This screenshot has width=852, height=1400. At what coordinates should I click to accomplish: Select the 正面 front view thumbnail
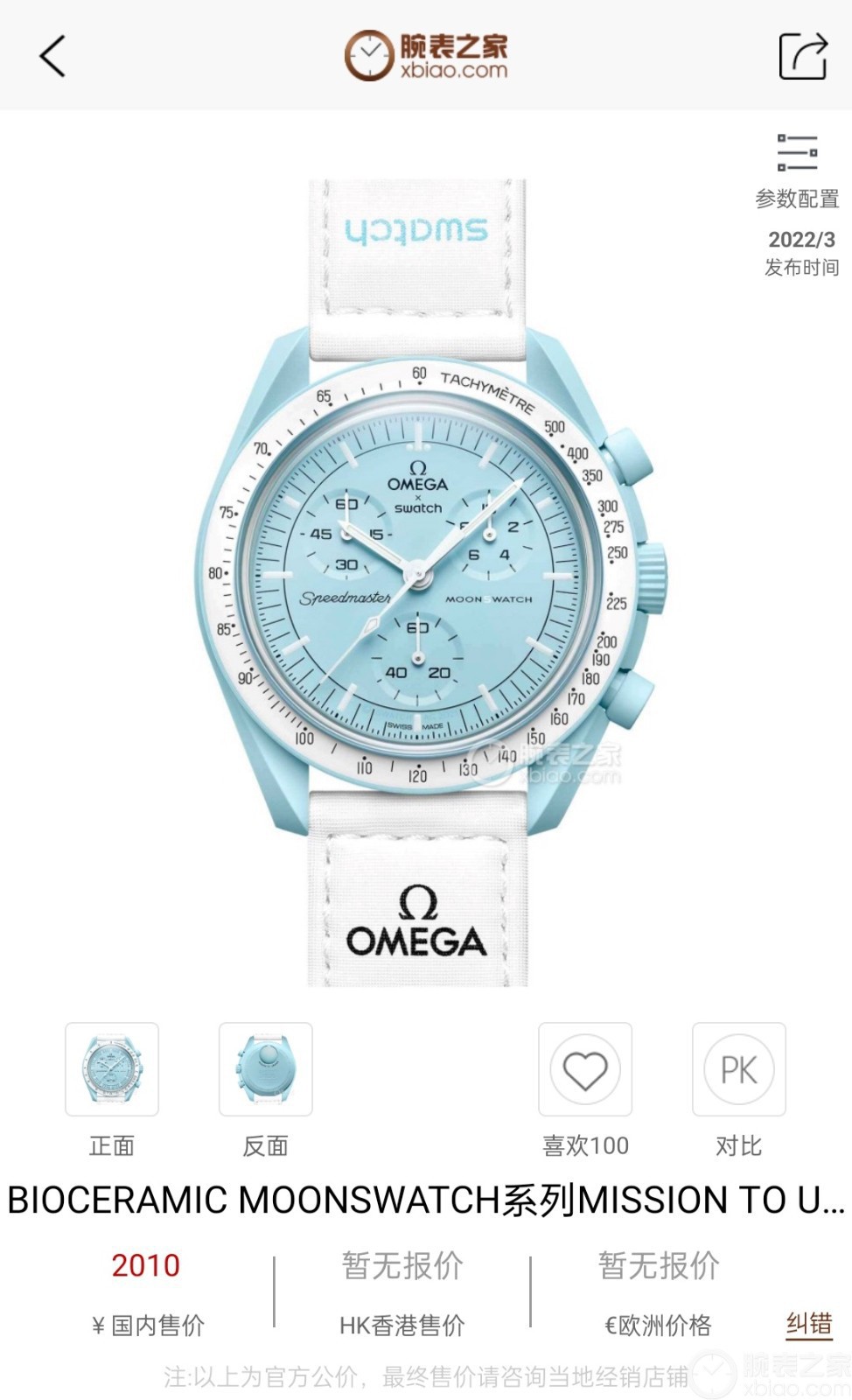(x=112, y=1069)
